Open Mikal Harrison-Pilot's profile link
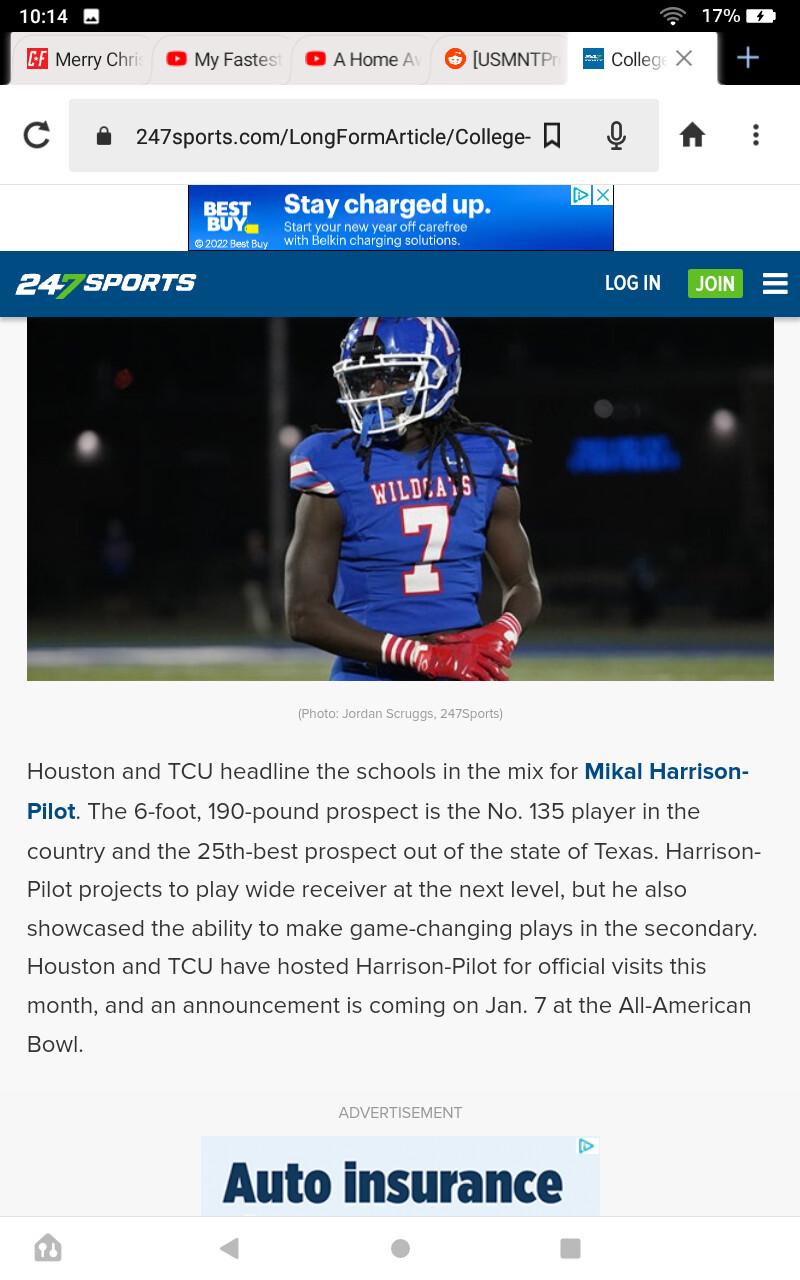The height and width of the screenshot is (1280, 800). pyautogui.click(x=388, y=791)
